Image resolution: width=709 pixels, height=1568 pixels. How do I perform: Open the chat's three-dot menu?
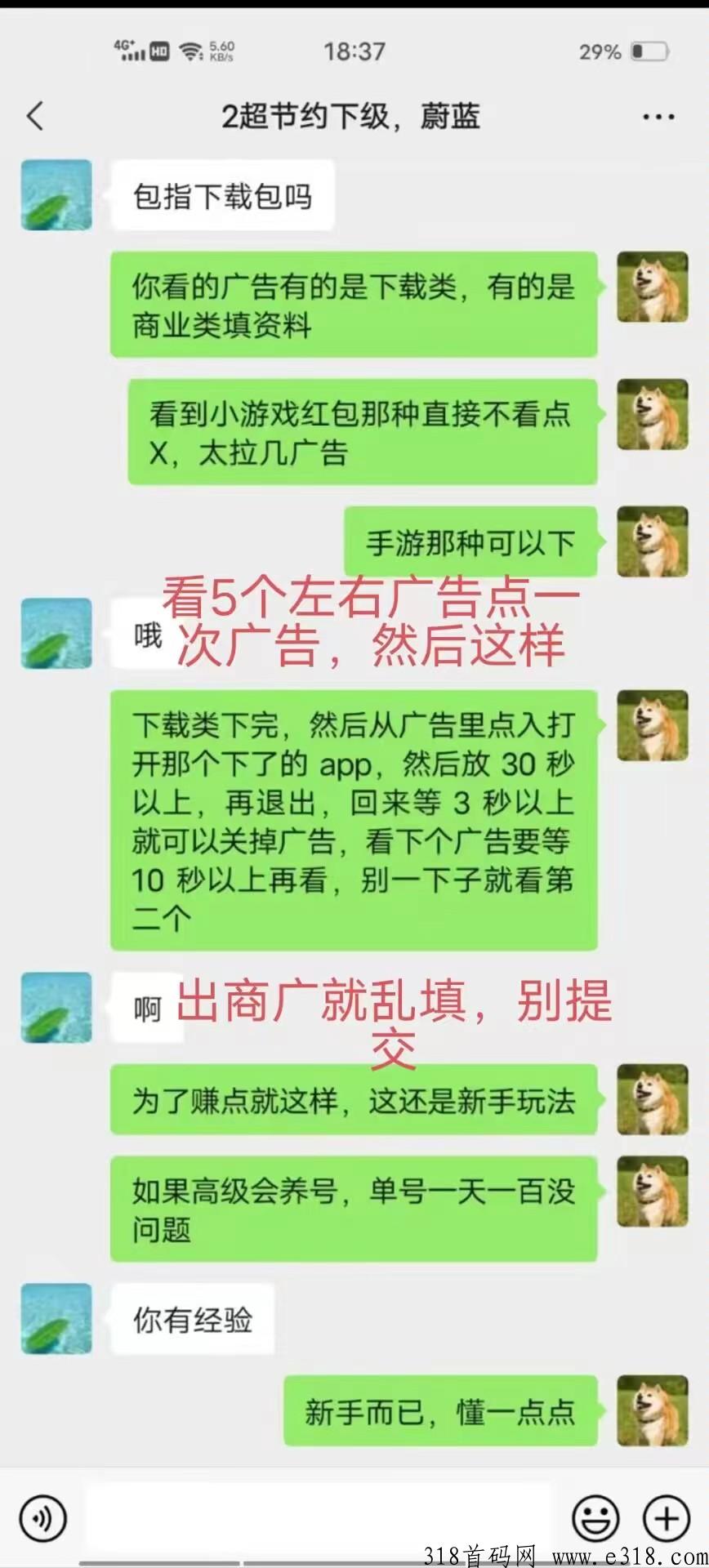[658, 117]
